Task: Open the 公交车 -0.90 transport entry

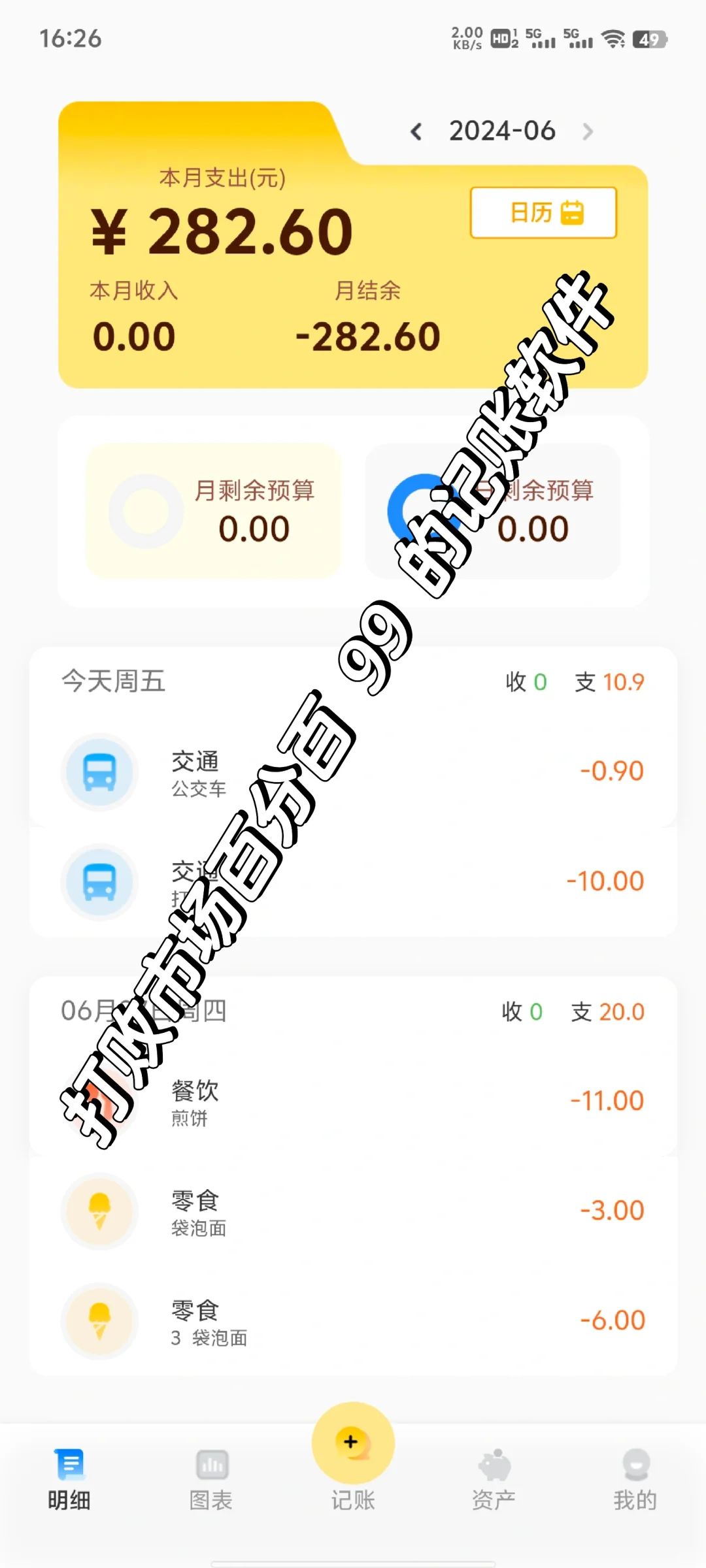Action: tap(353, 772)
